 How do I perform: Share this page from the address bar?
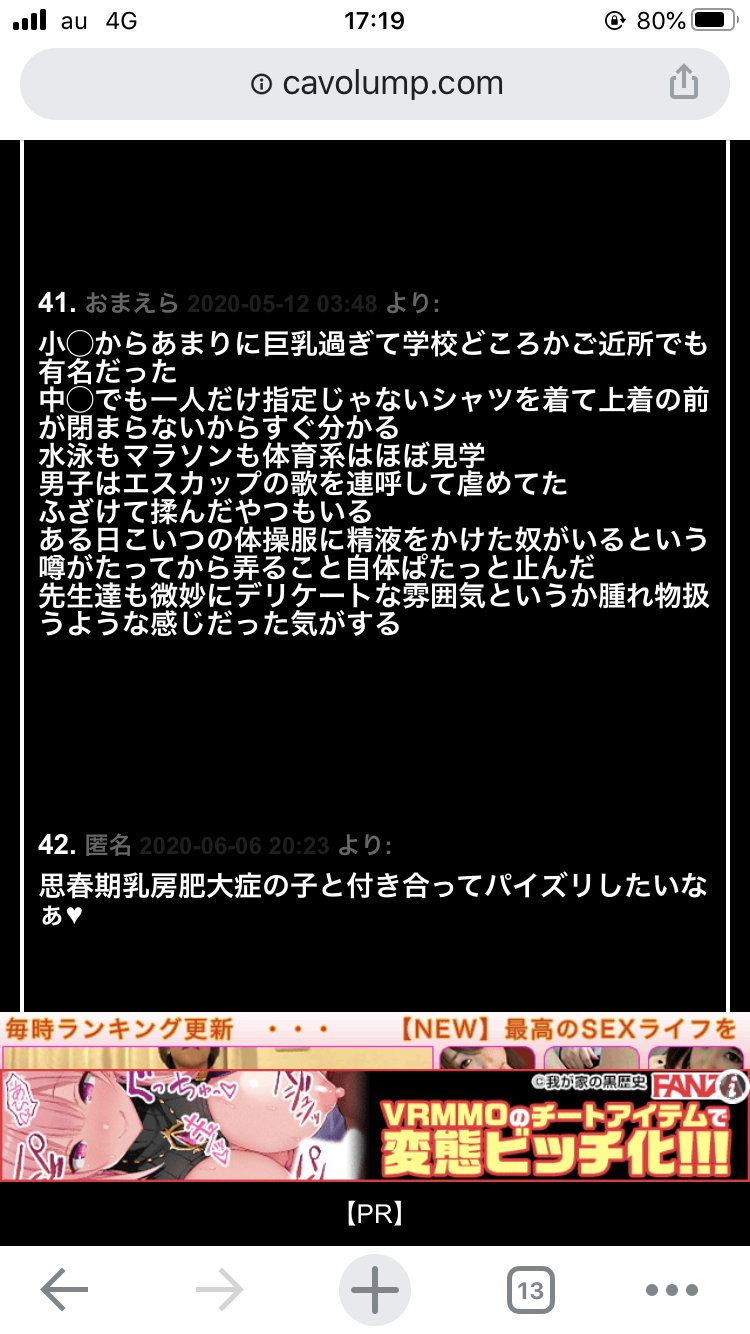(683, 82)
